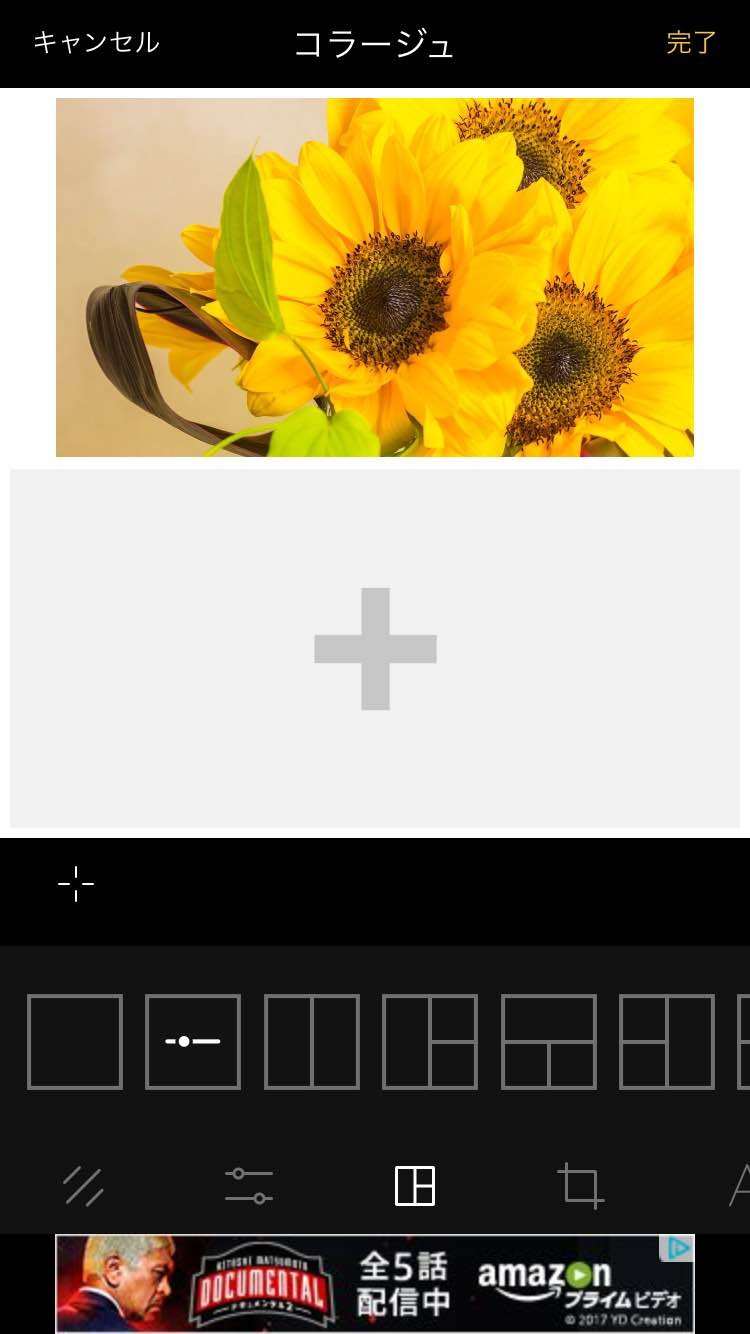Tap the crosshair spacing icon
Viewport: 750px width, 1334px height.
pyautogui.click(x=76, y=884)
